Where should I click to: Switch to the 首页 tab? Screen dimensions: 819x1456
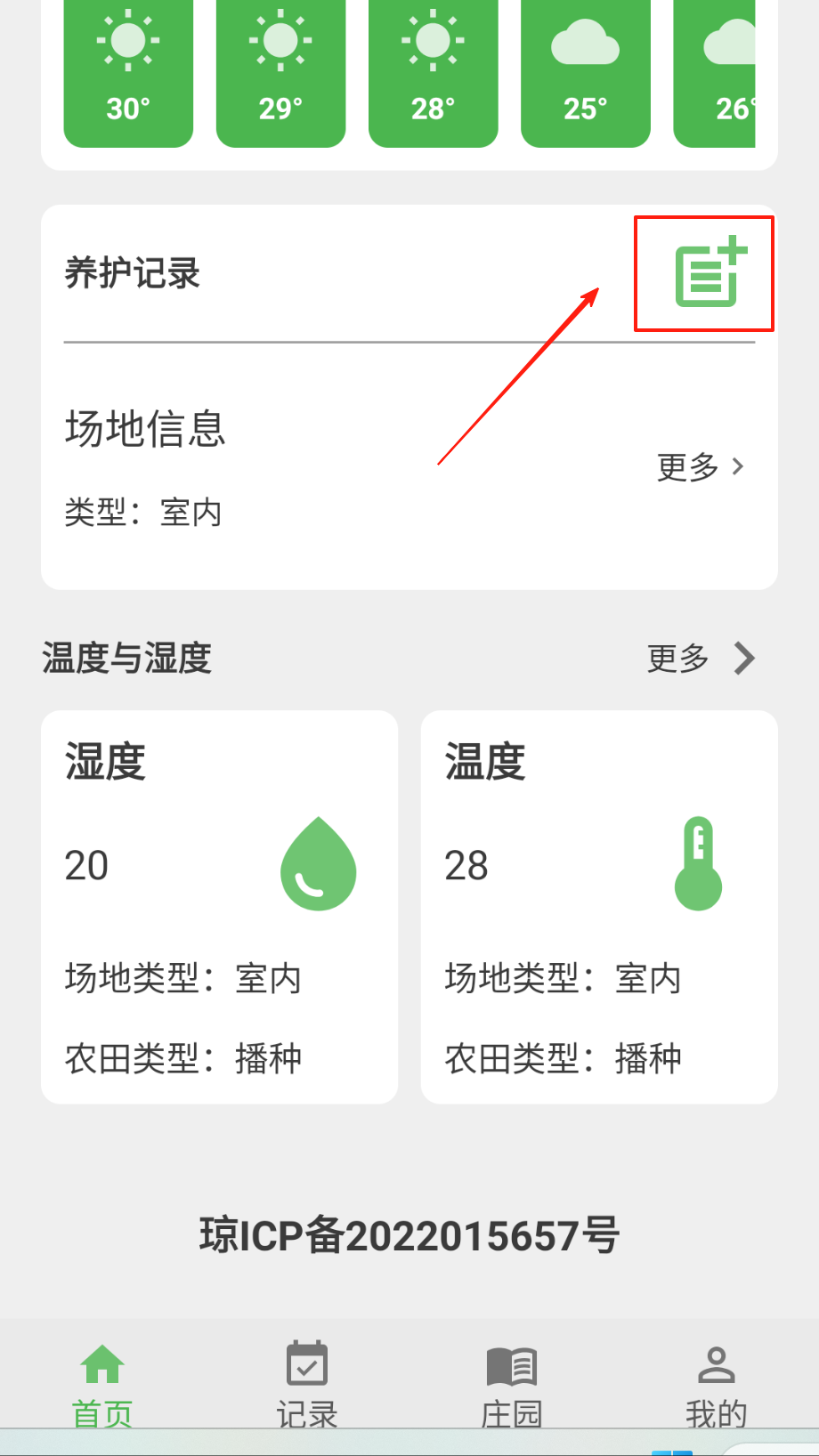[102, 1385]
